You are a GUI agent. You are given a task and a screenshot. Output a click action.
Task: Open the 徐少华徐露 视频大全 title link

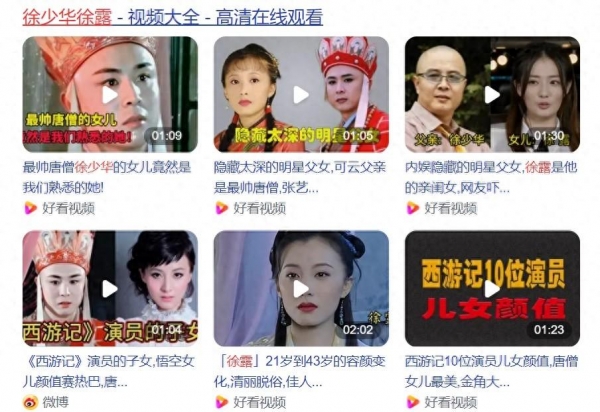click(173, 16)
